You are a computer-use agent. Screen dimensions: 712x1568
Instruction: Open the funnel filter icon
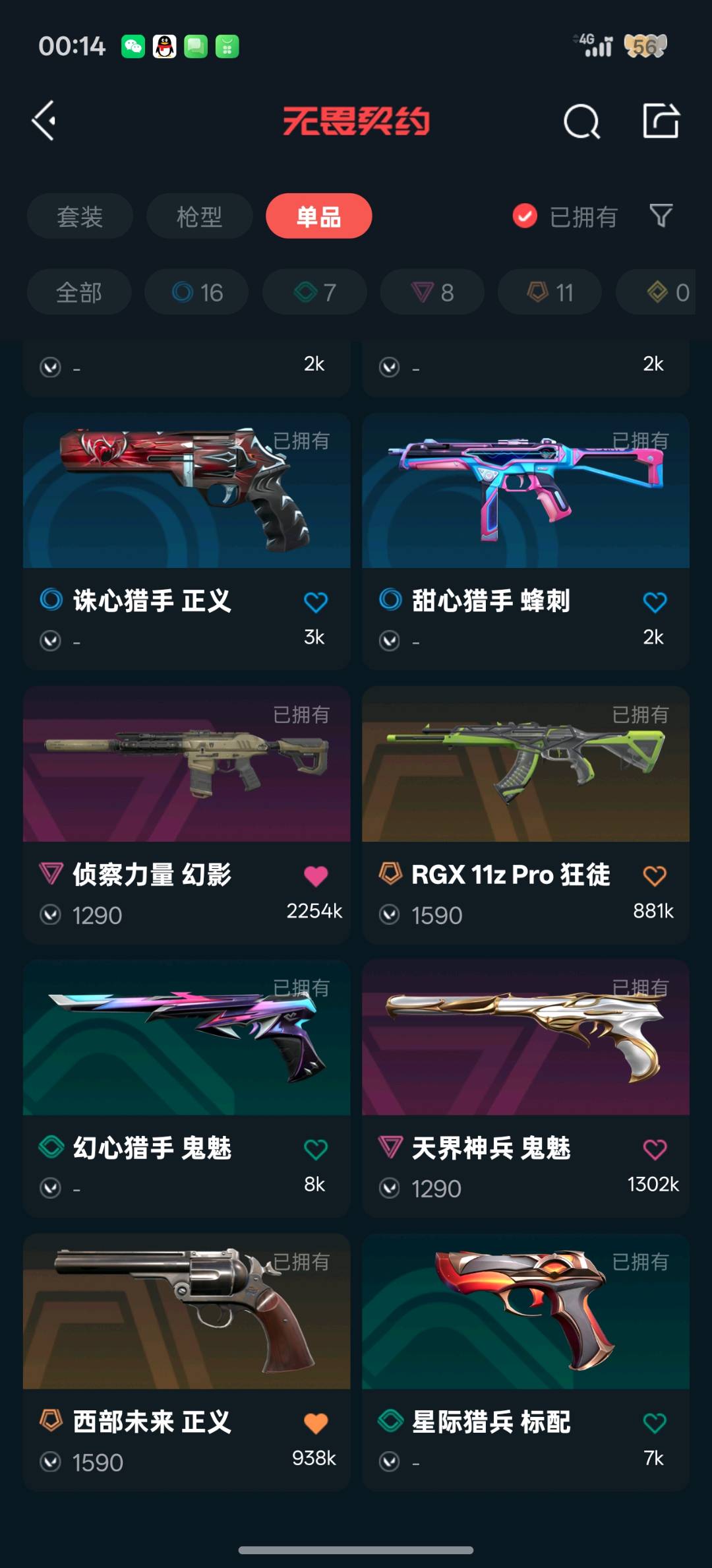tap(661, 215)
